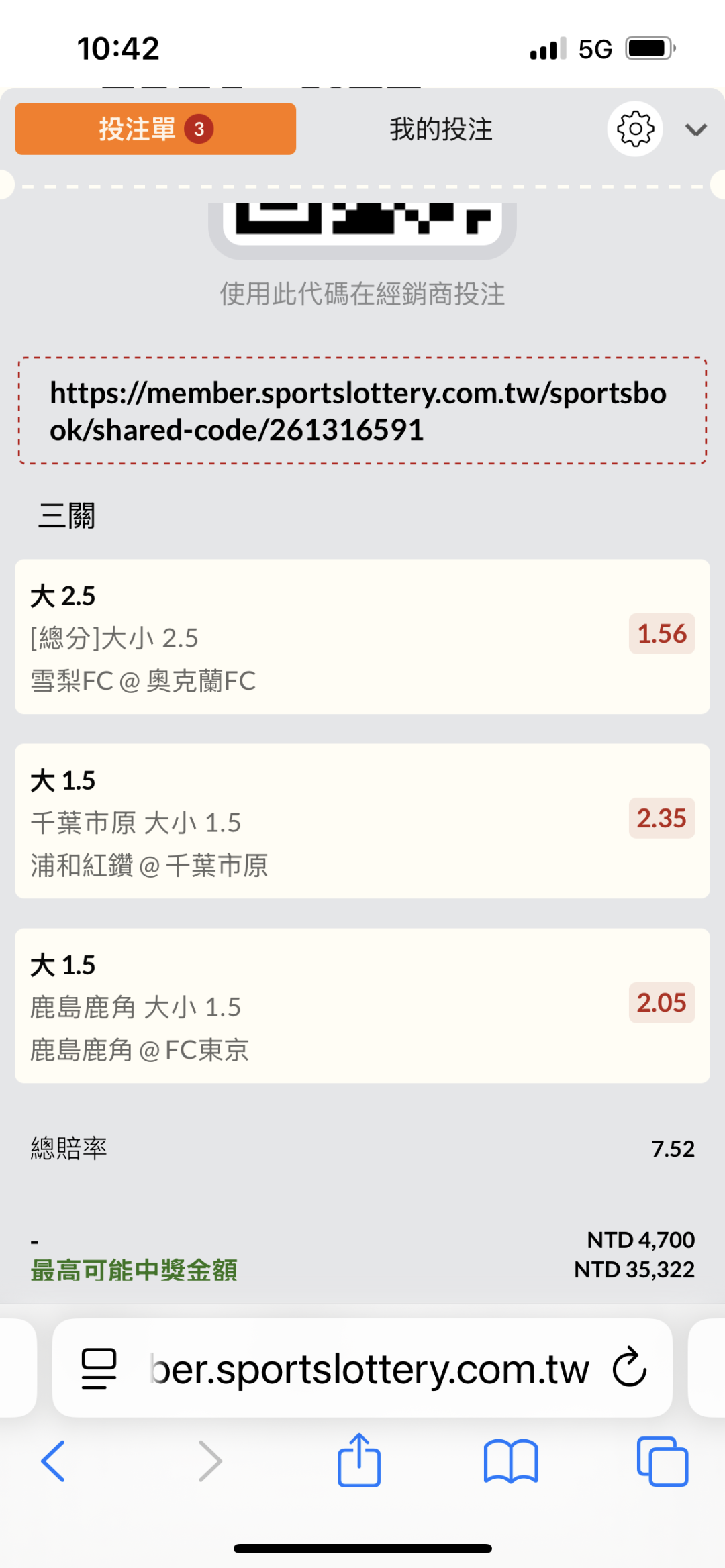Open the 我的投注 tab
725x1568 pixels.
(441, 129)
